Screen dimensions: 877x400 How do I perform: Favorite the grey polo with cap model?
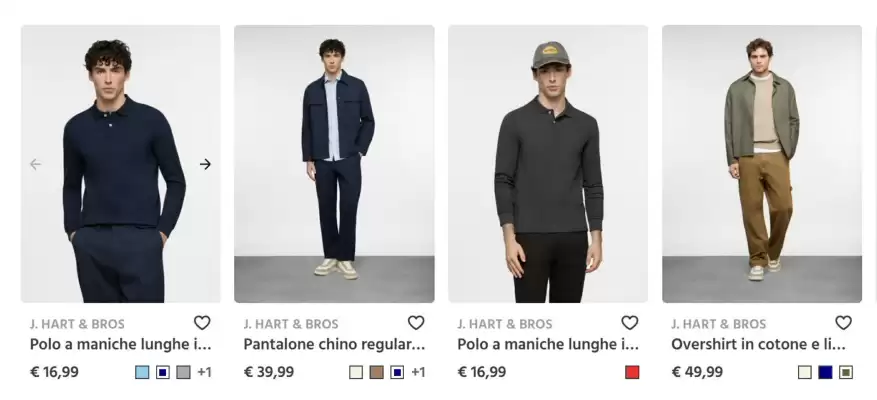pyautogui.click(x=630, y=323)
